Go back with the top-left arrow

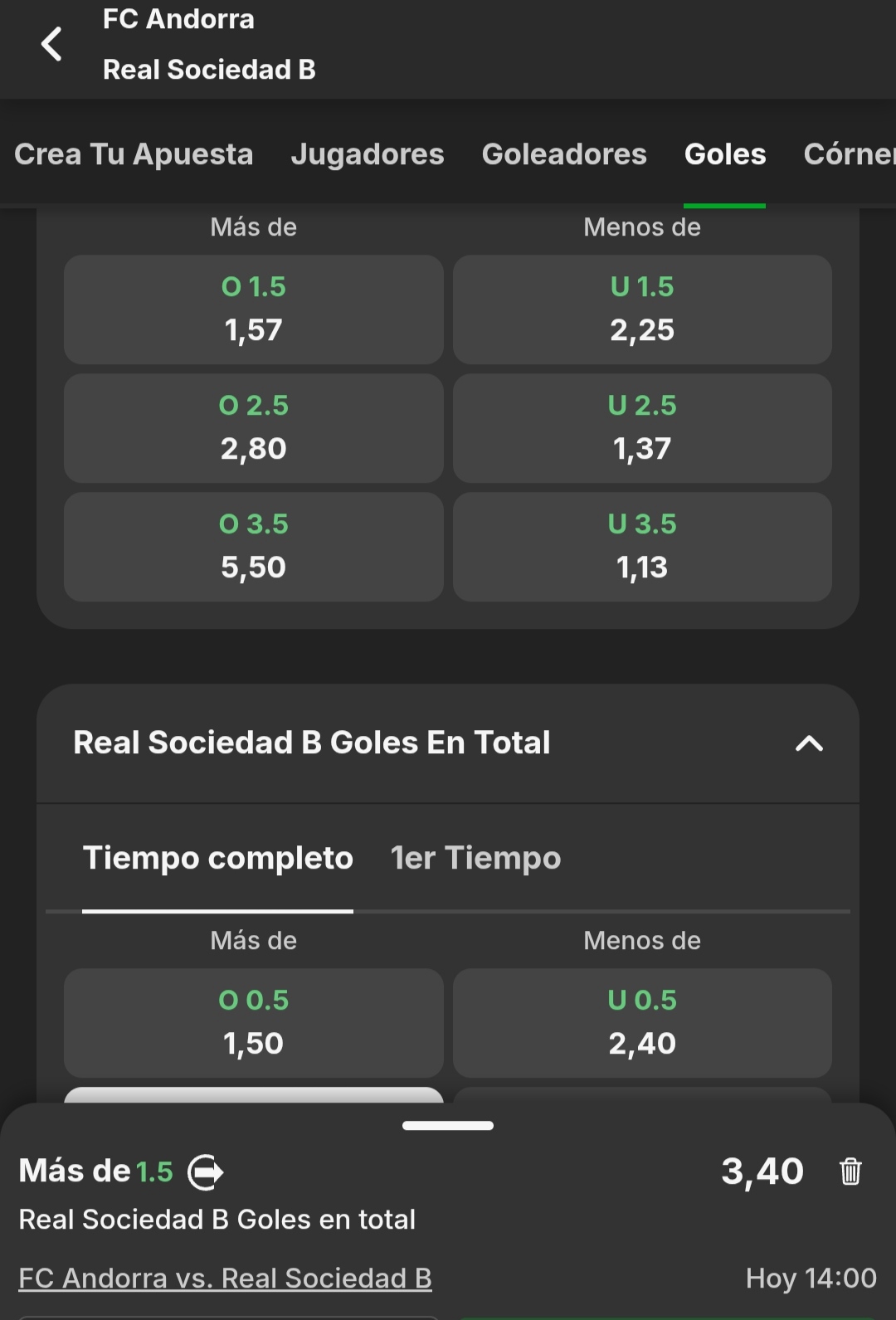tap(51, 44)
